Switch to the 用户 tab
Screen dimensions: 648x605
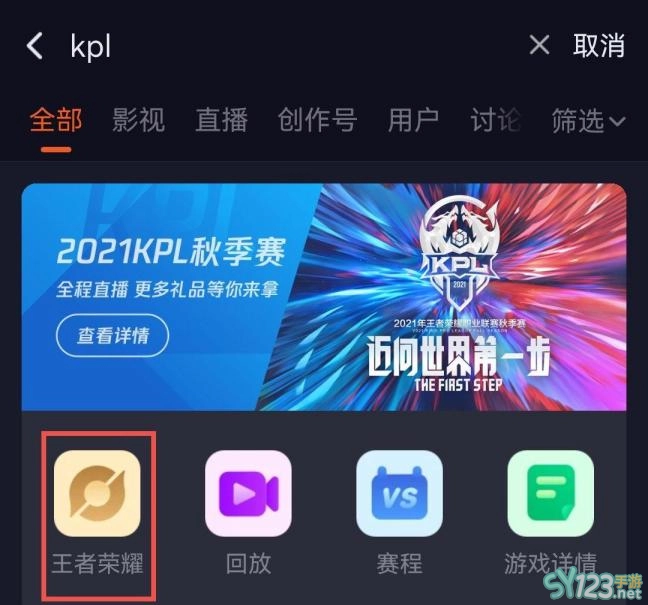[413, 121]
